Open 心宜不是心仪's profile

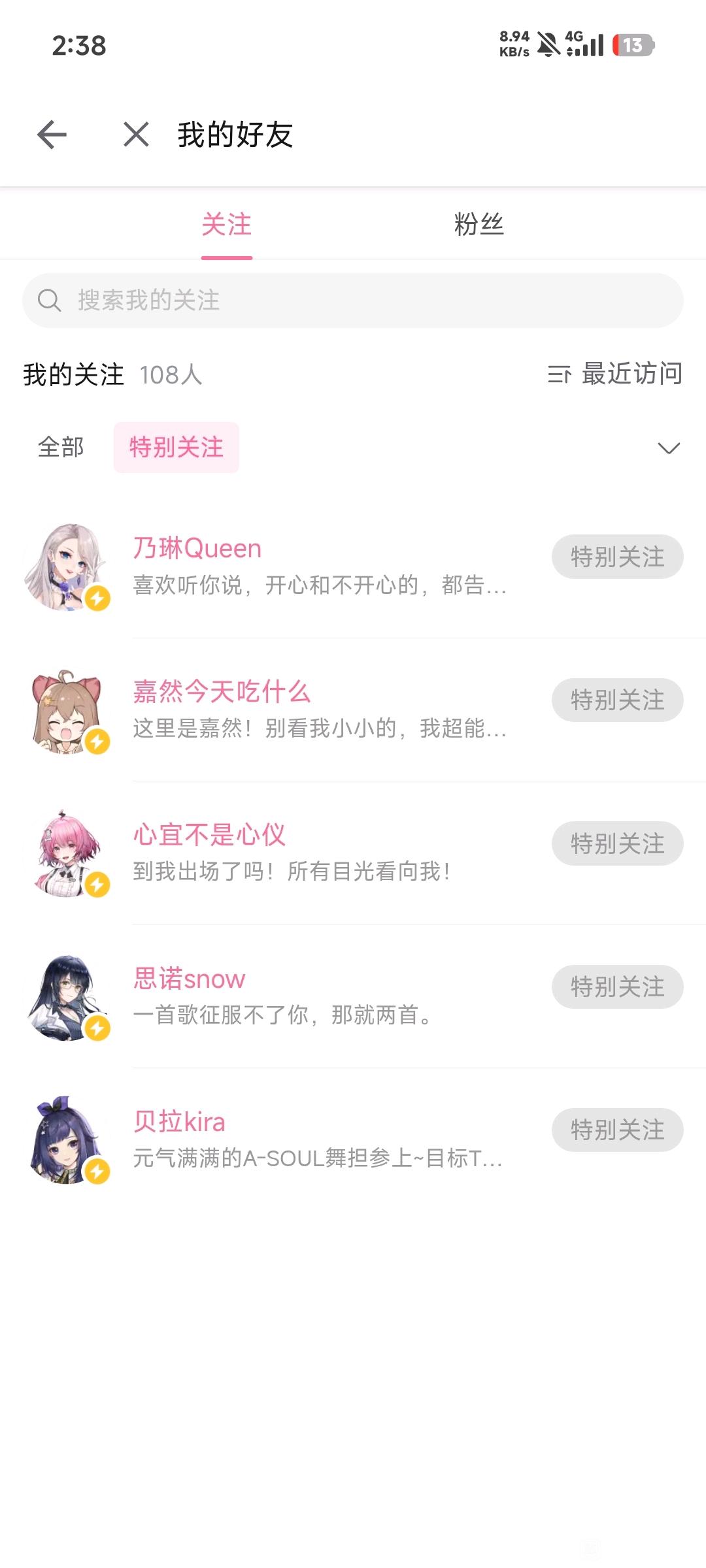click(209, 835)
